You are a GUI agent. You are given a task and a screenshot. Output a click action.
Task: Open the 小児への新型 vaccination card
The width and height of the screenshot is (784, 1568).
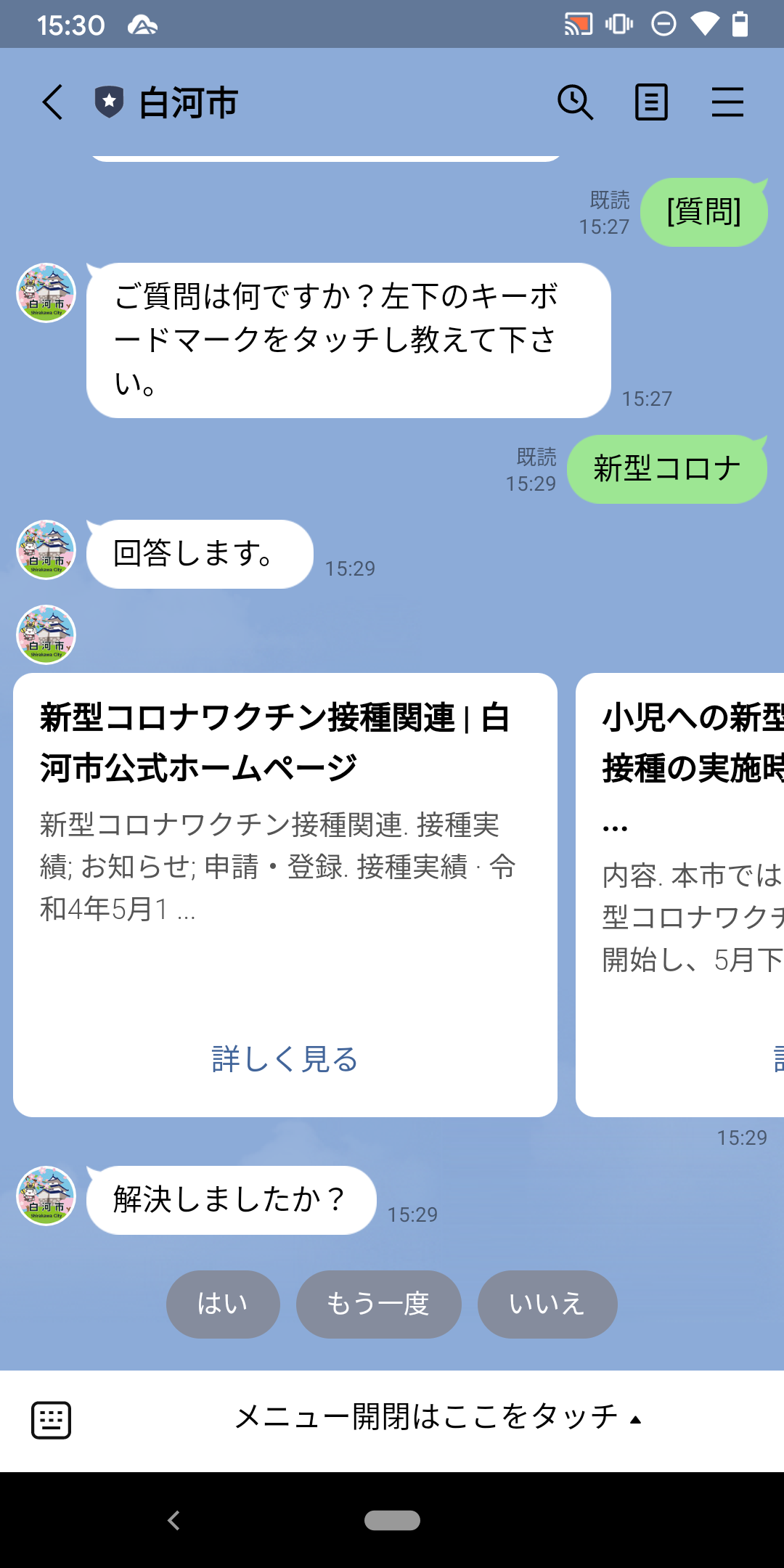coord(680,894)
